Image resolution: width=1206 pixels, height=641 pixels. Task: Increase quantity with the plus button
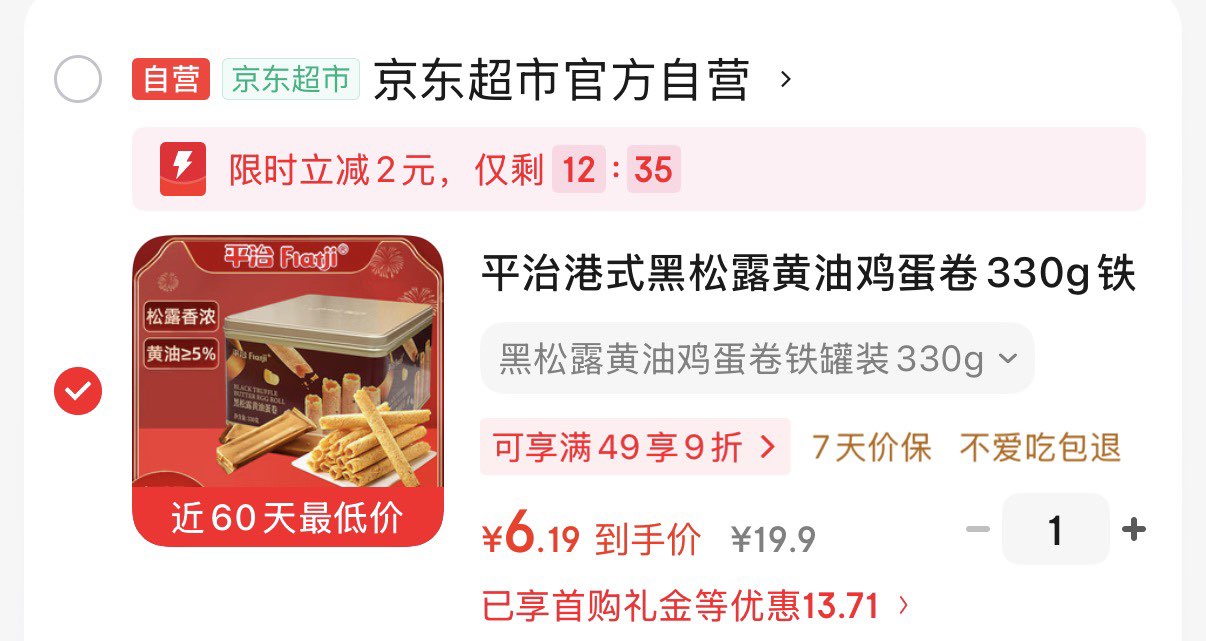click(x=1133, y=530)
